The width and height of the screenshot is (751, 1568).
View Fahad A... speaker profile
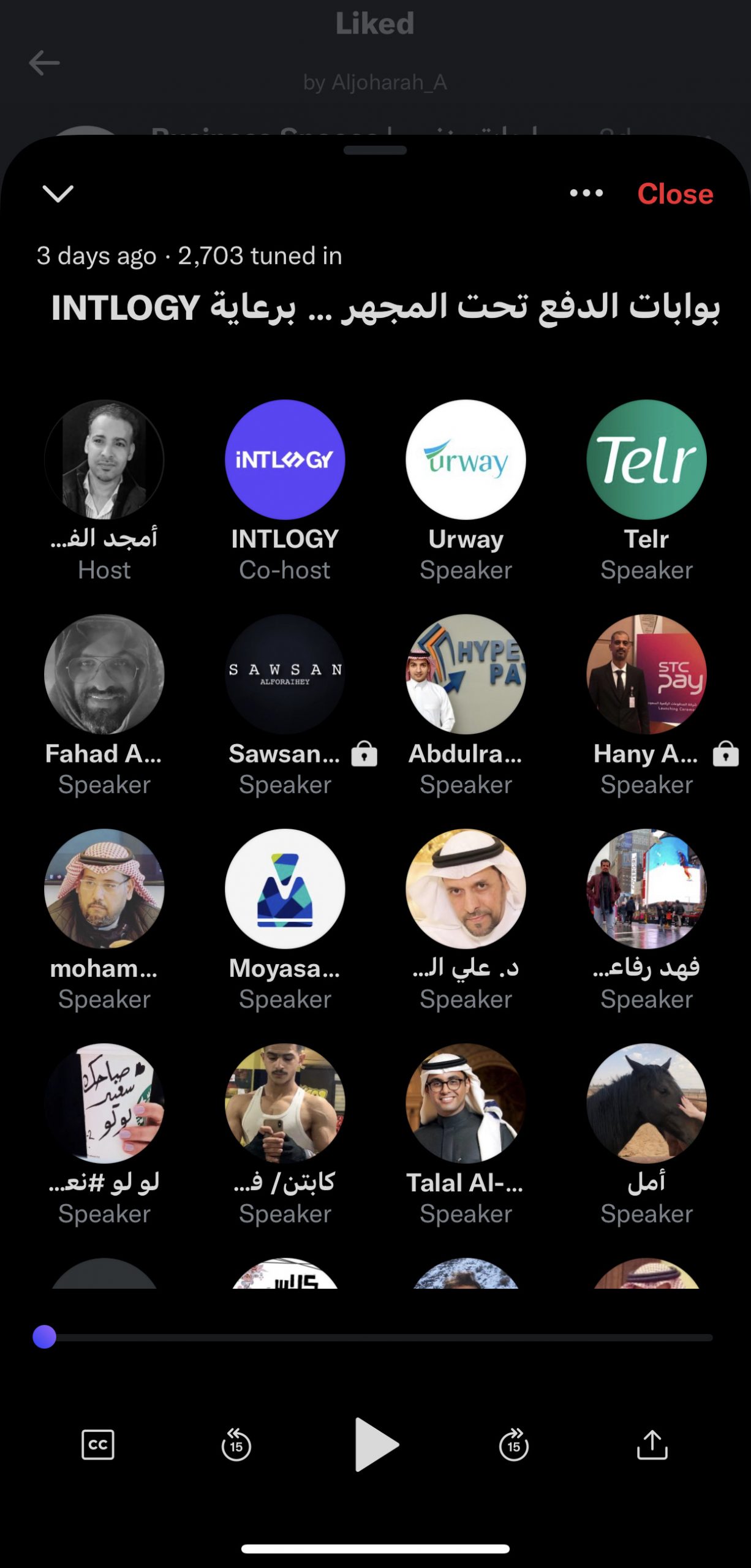(104, 674)
